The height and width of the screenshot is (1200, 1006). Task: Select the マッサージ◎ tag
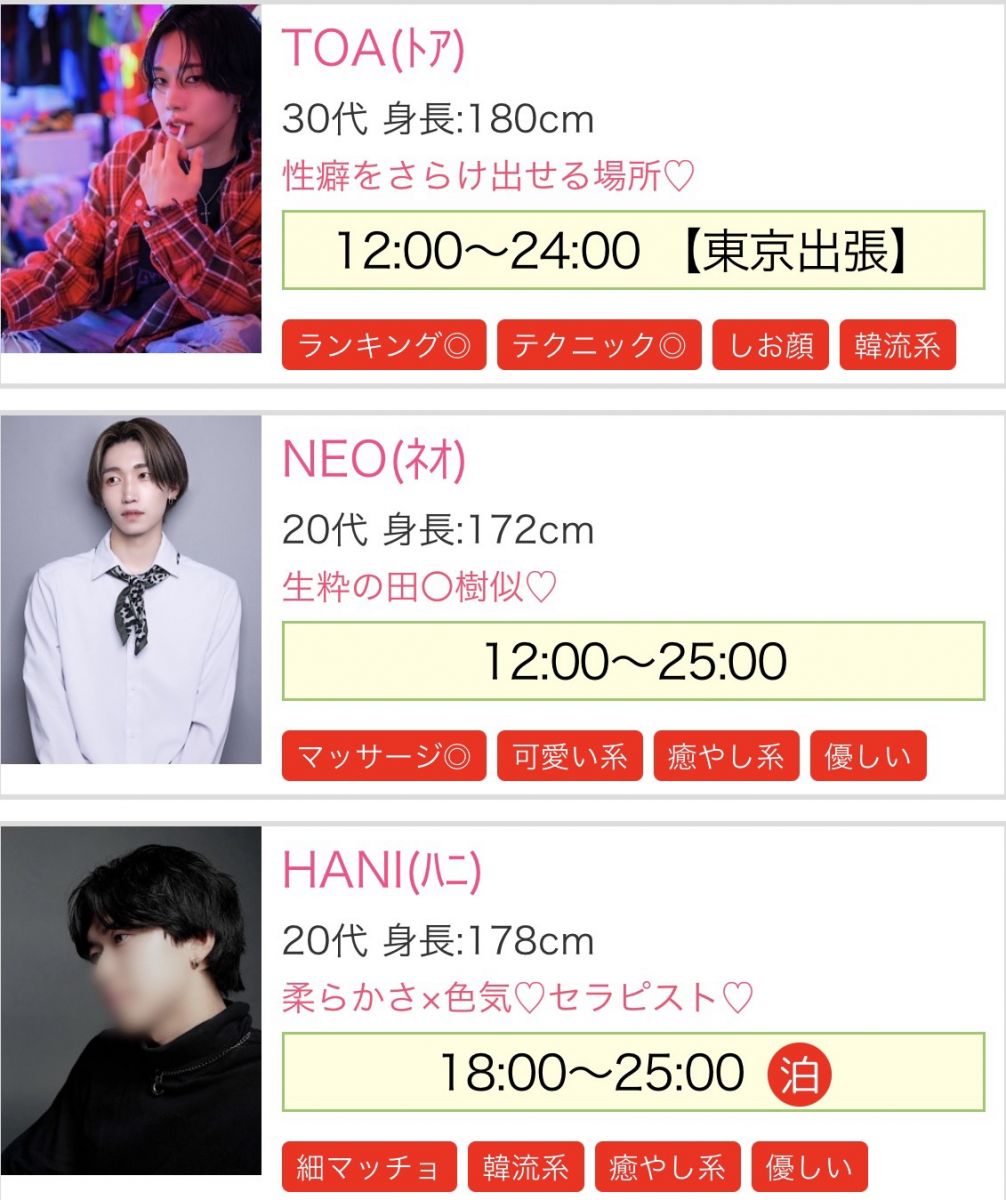pos(384,756)
